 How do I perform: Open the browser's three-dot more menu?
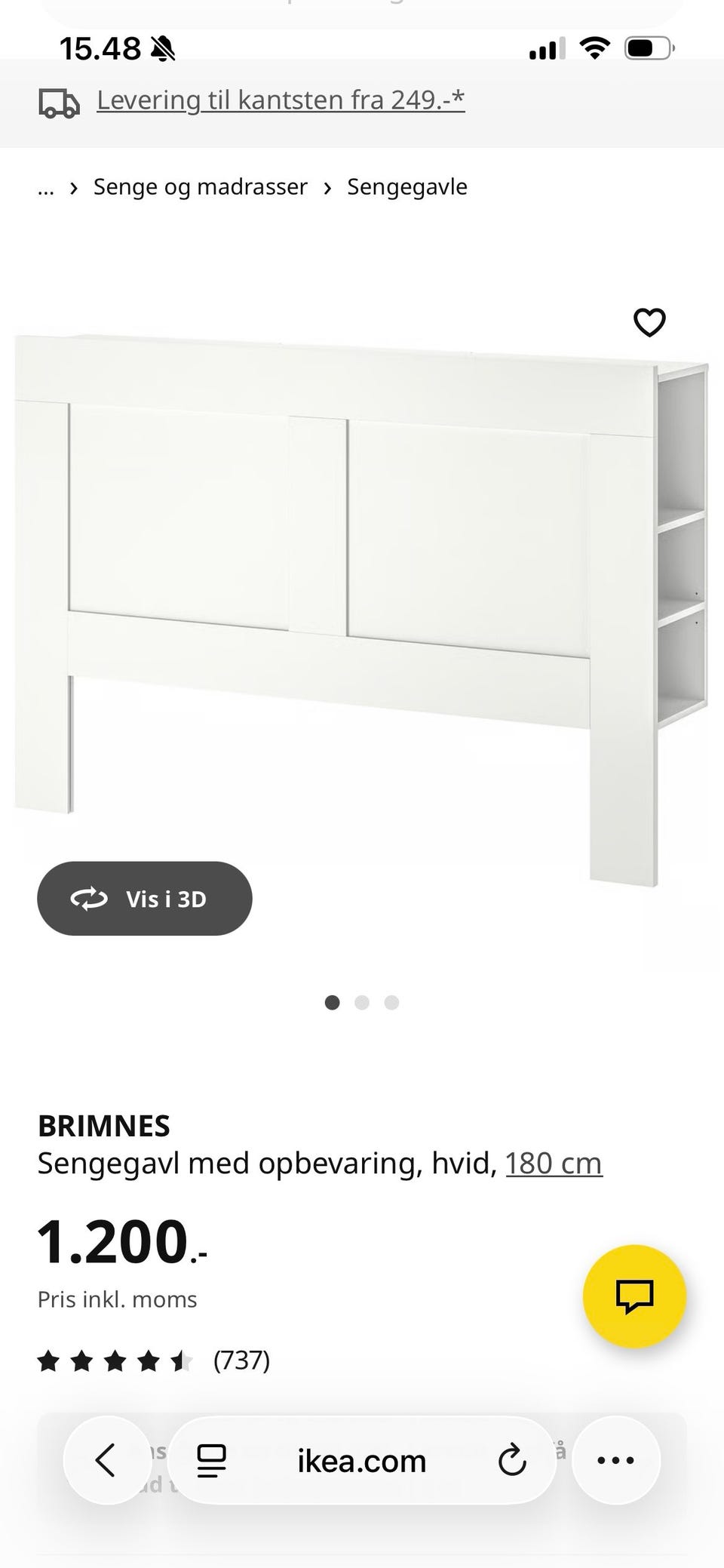615,1460
